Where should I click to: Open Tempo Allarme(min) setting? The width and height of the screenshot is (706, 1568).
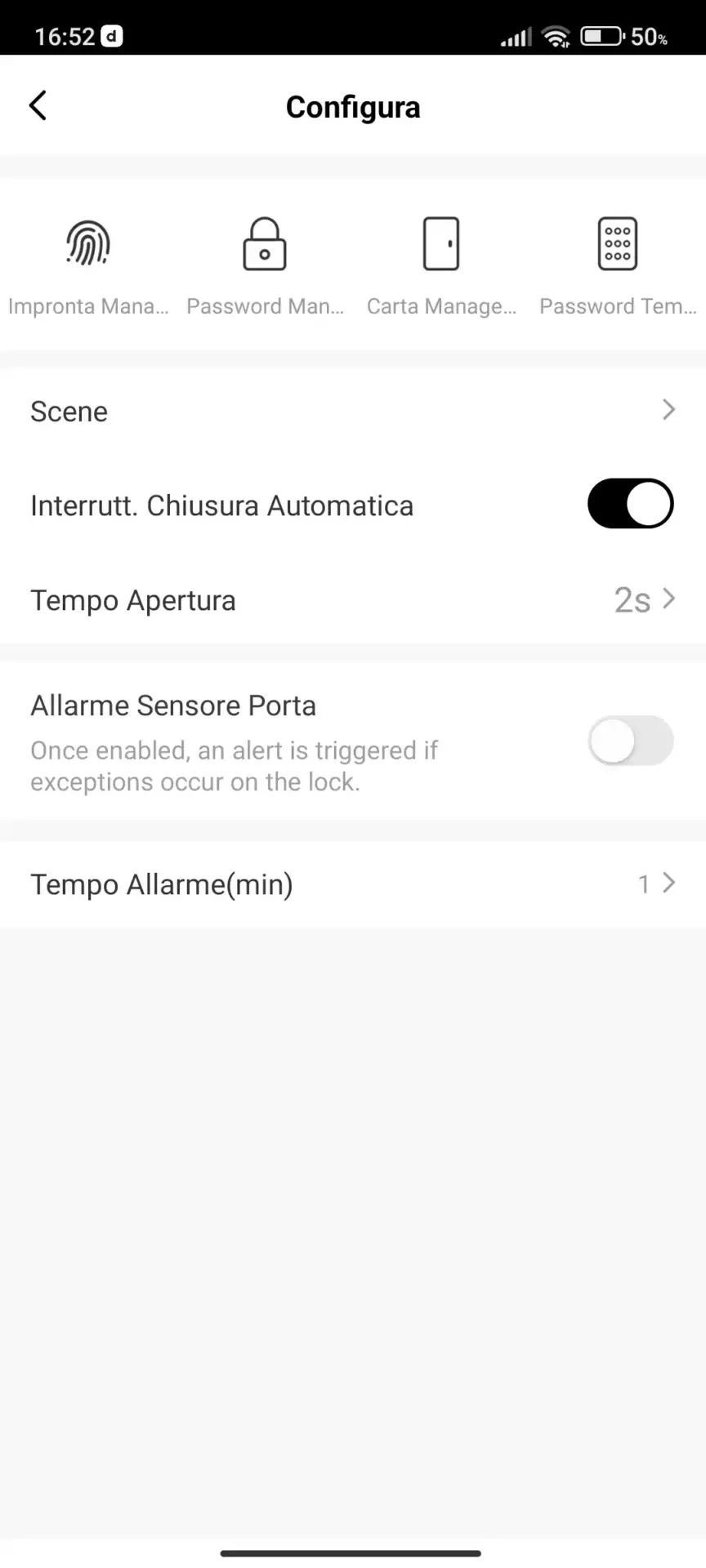coord(353,884)
